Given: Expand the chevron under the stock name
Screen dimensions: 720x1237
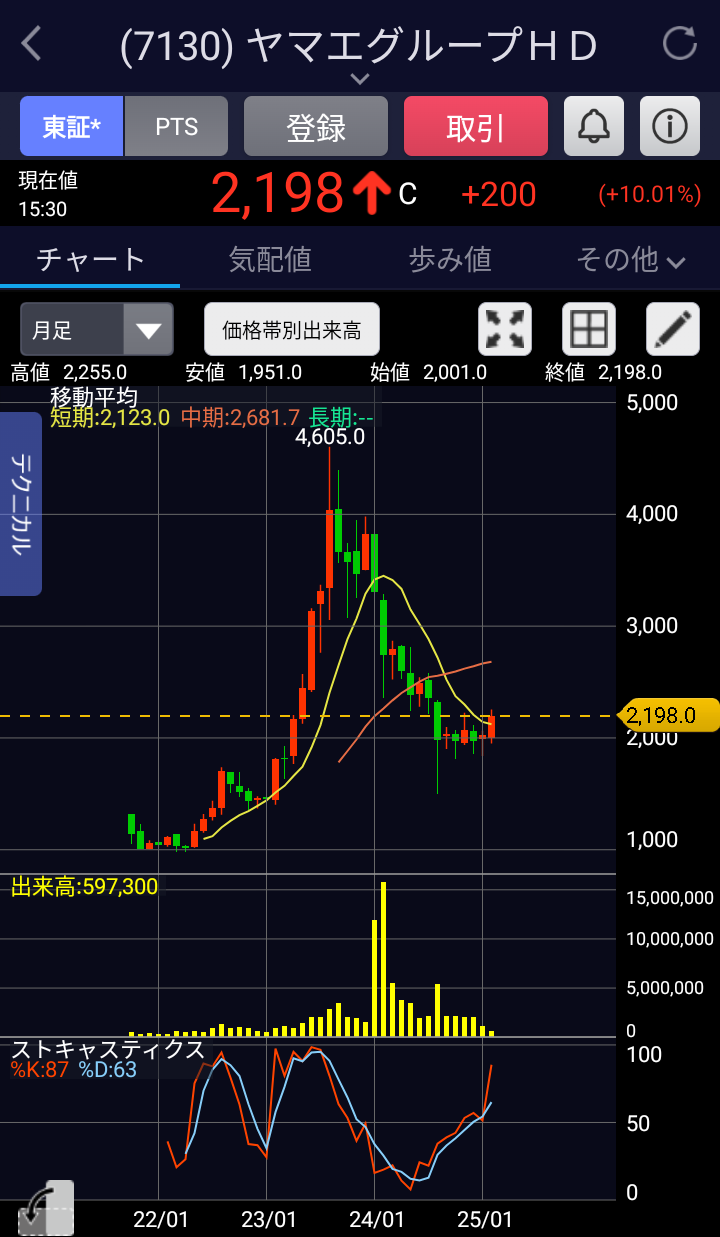Looking at the screenshot, I should point(360,78).
